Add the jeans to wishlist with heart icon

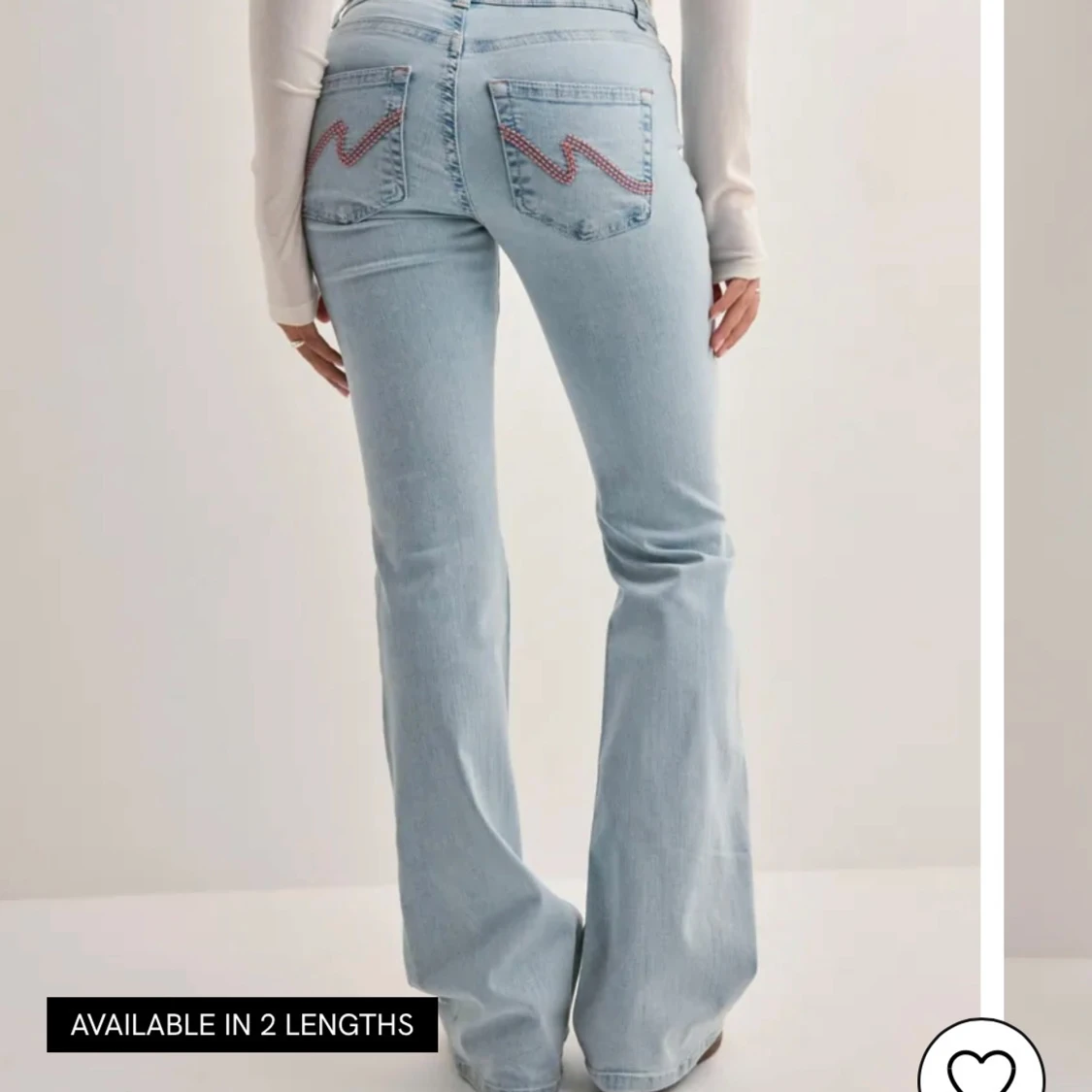pyautogui.click(x=981, y=1066)
